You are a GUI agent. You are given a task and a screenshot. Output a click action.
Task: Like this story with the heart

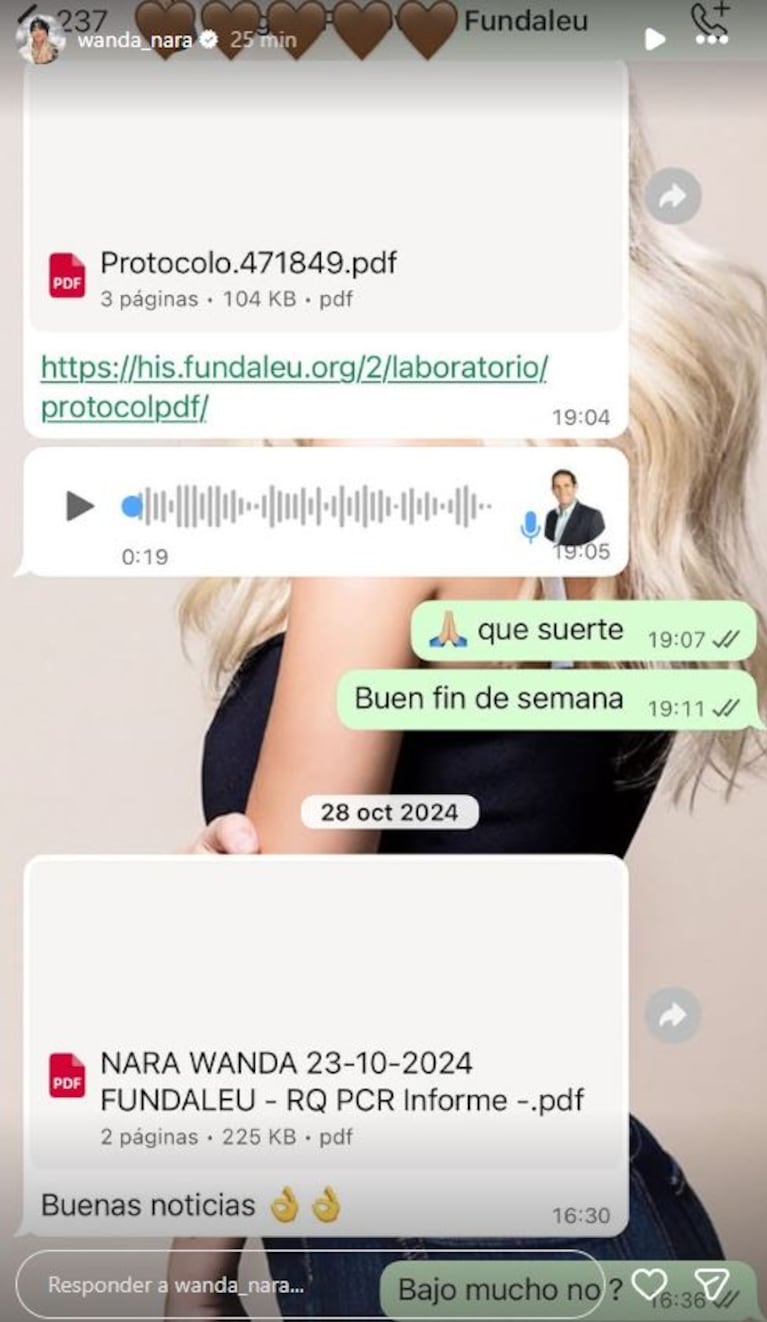click(649, 1284)
